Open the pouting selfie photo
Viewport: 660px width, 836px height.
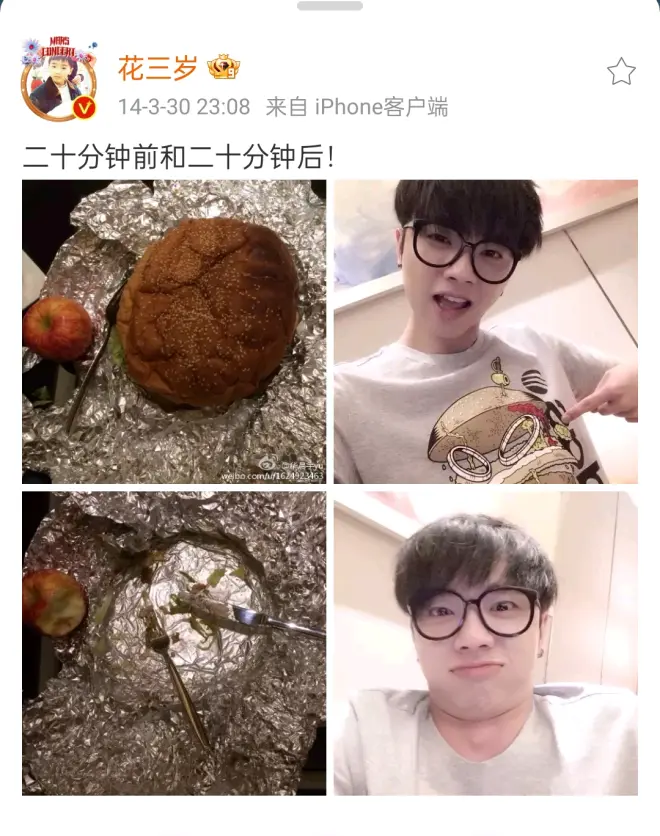[485, 643]
